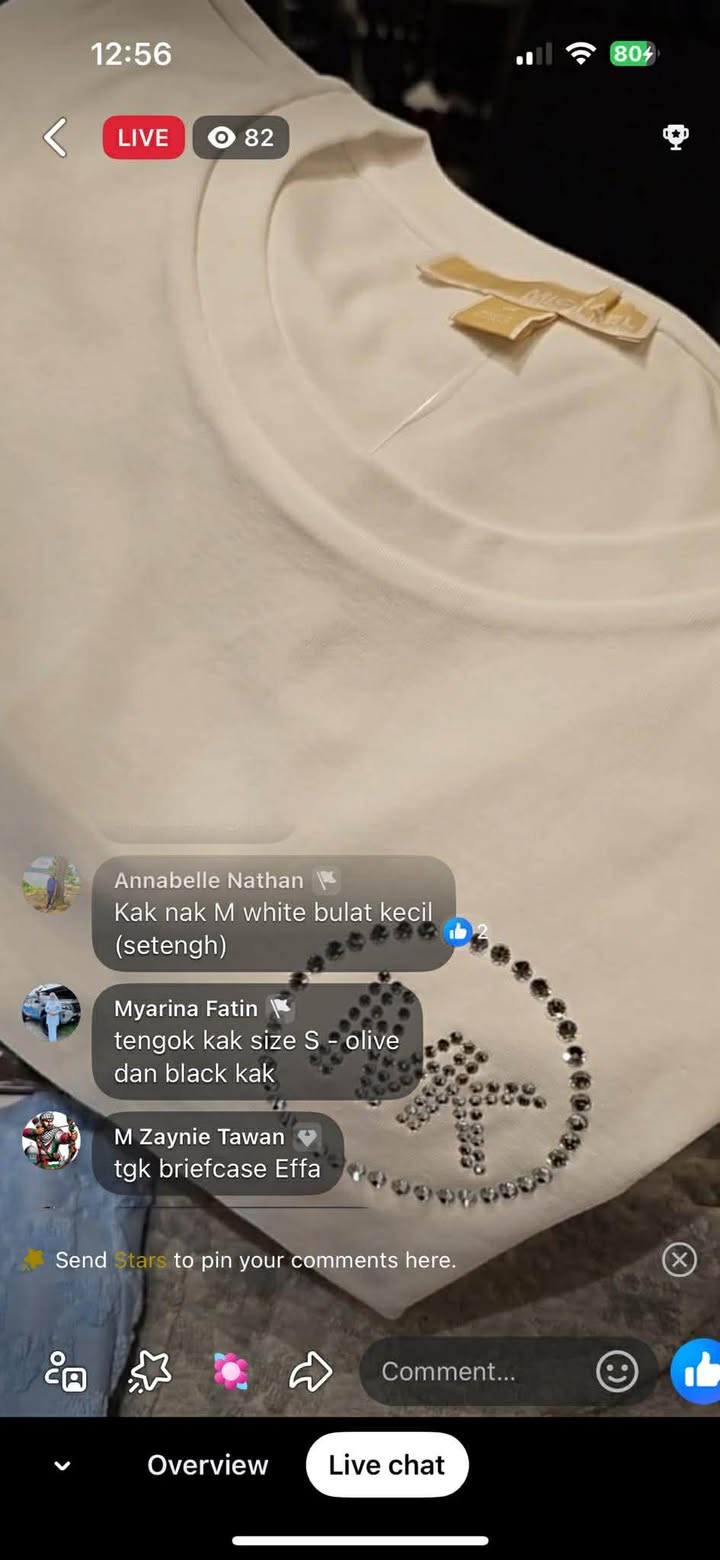720x1560 pixels.
Task: Share the live video
Action: pyautogui.click(x=310, y=1371)
